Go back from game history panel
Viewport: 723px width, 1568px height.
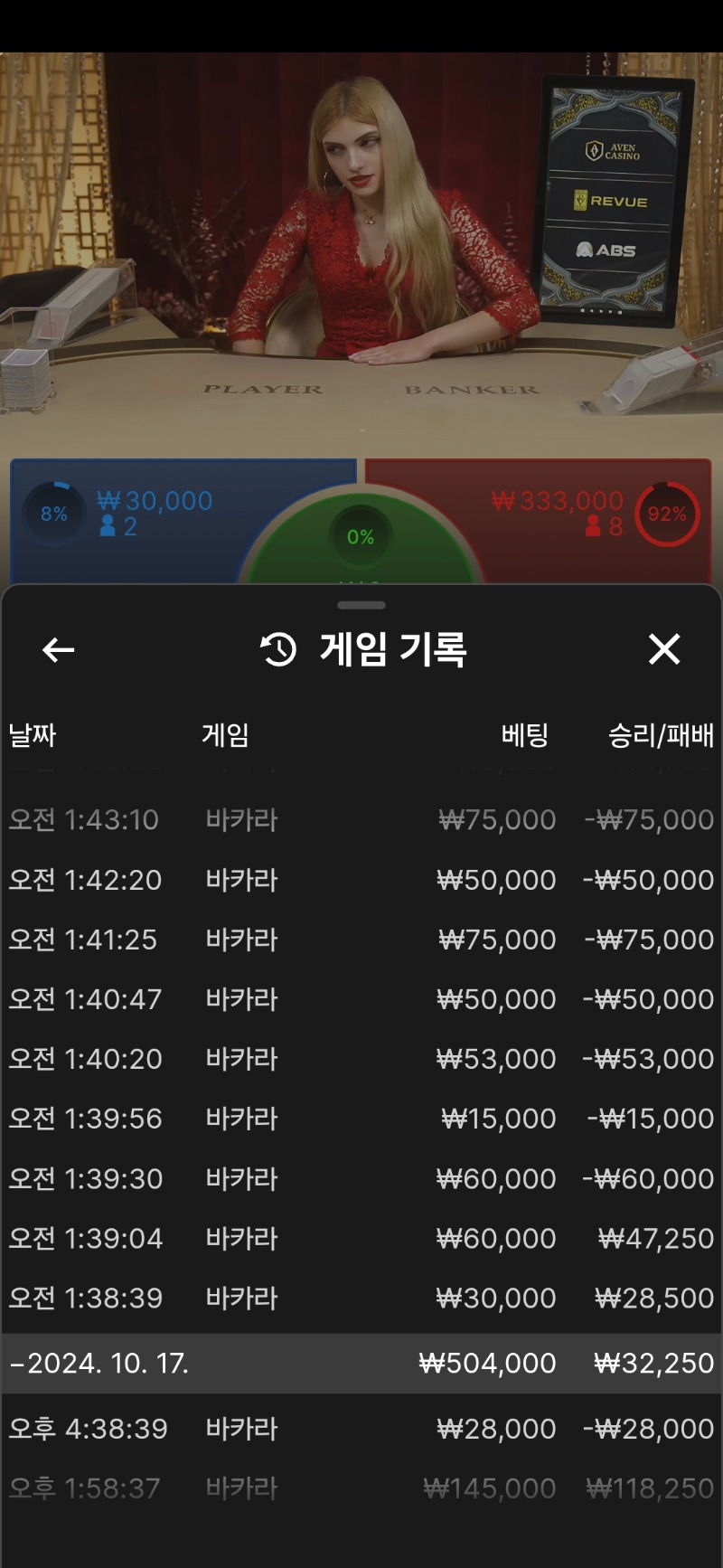point(59,649)
